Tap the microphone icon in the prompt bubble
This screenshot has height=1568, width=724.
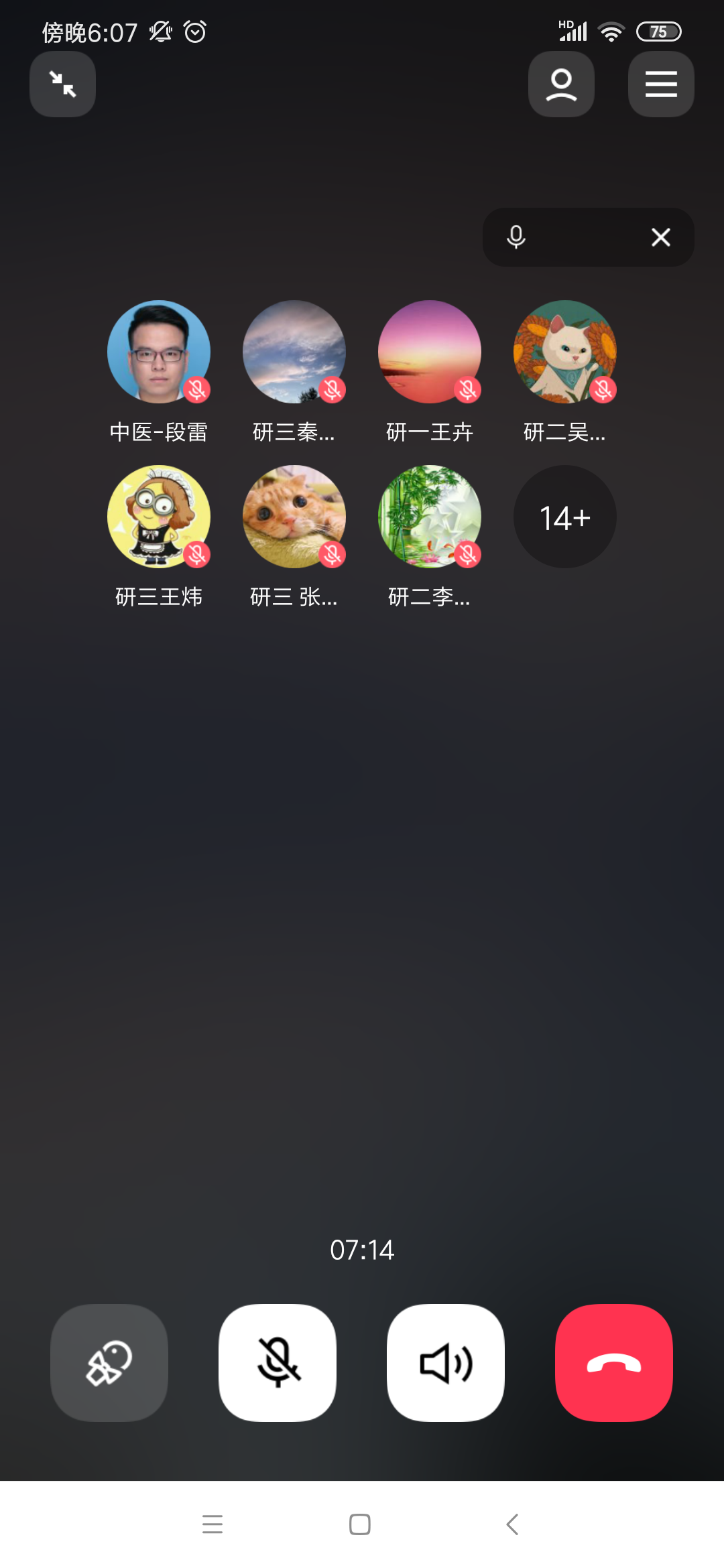[x=516, y=237]
